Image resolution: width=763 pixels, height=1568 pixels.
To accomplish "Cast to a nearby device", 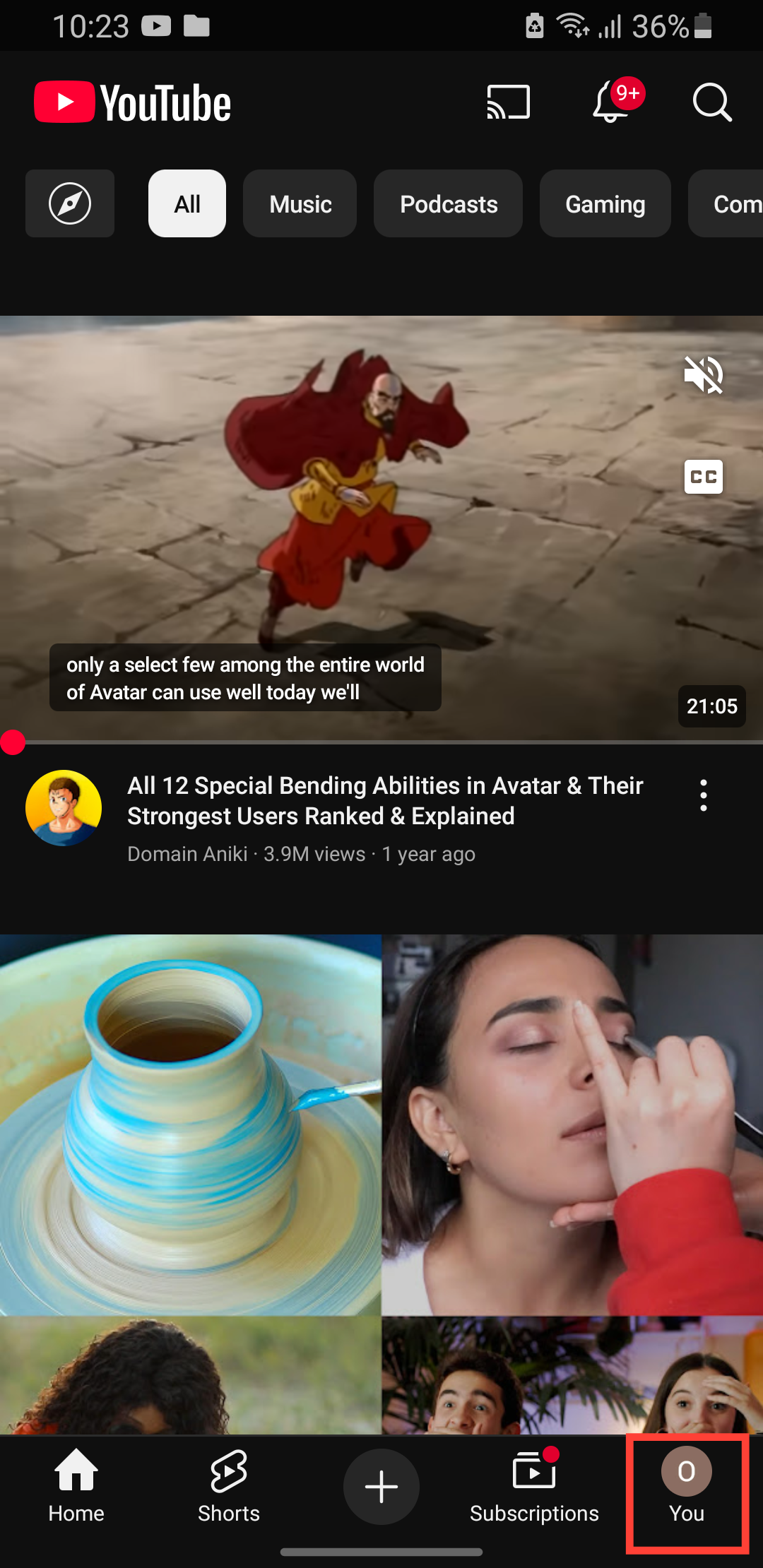I will (x=508, y=102).
